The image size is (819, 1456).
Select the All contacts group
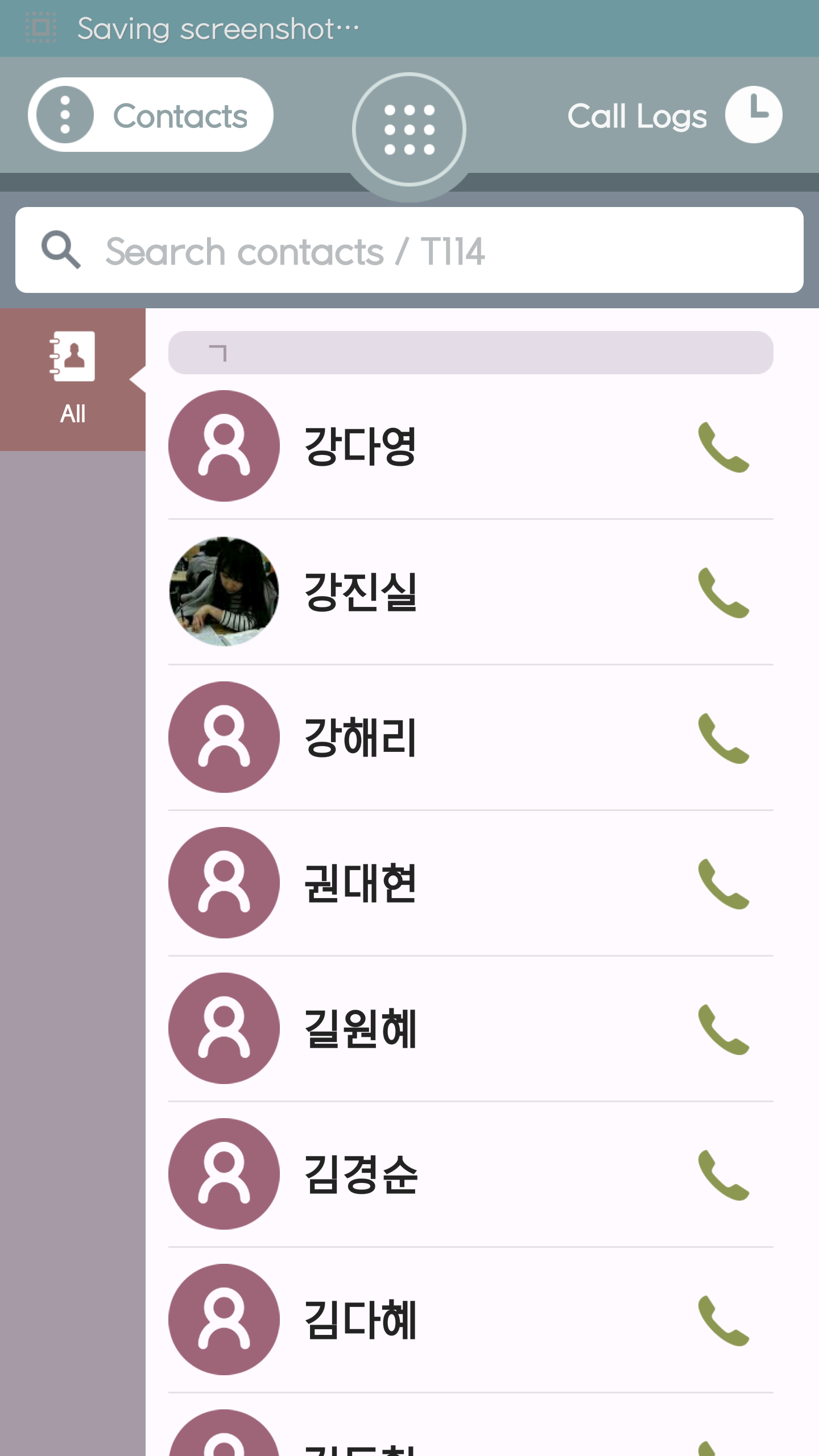pos(73,379)
